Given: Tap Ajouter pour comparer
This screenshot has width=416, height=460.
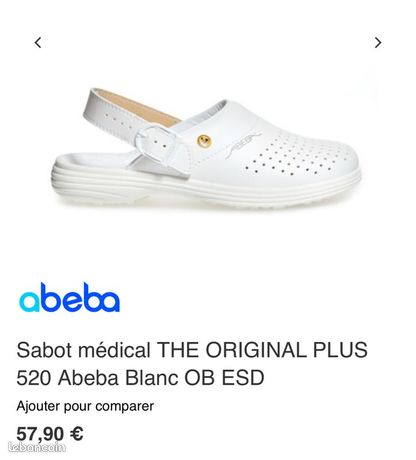Looking at the screenshot, I should click(85, 406).
